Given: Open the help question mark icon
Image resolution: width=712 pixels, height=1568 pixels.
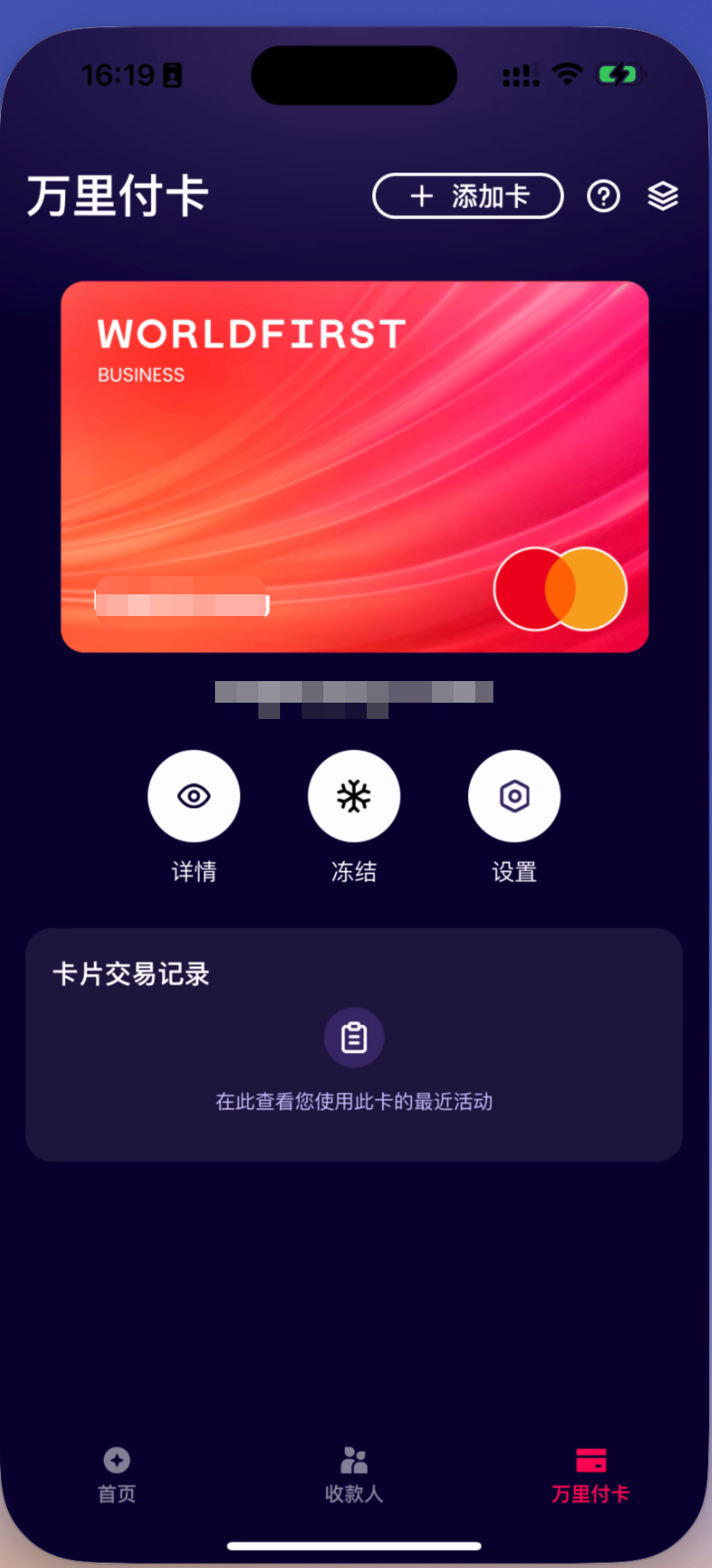Looking at the screenshot, I should point(604,196).
